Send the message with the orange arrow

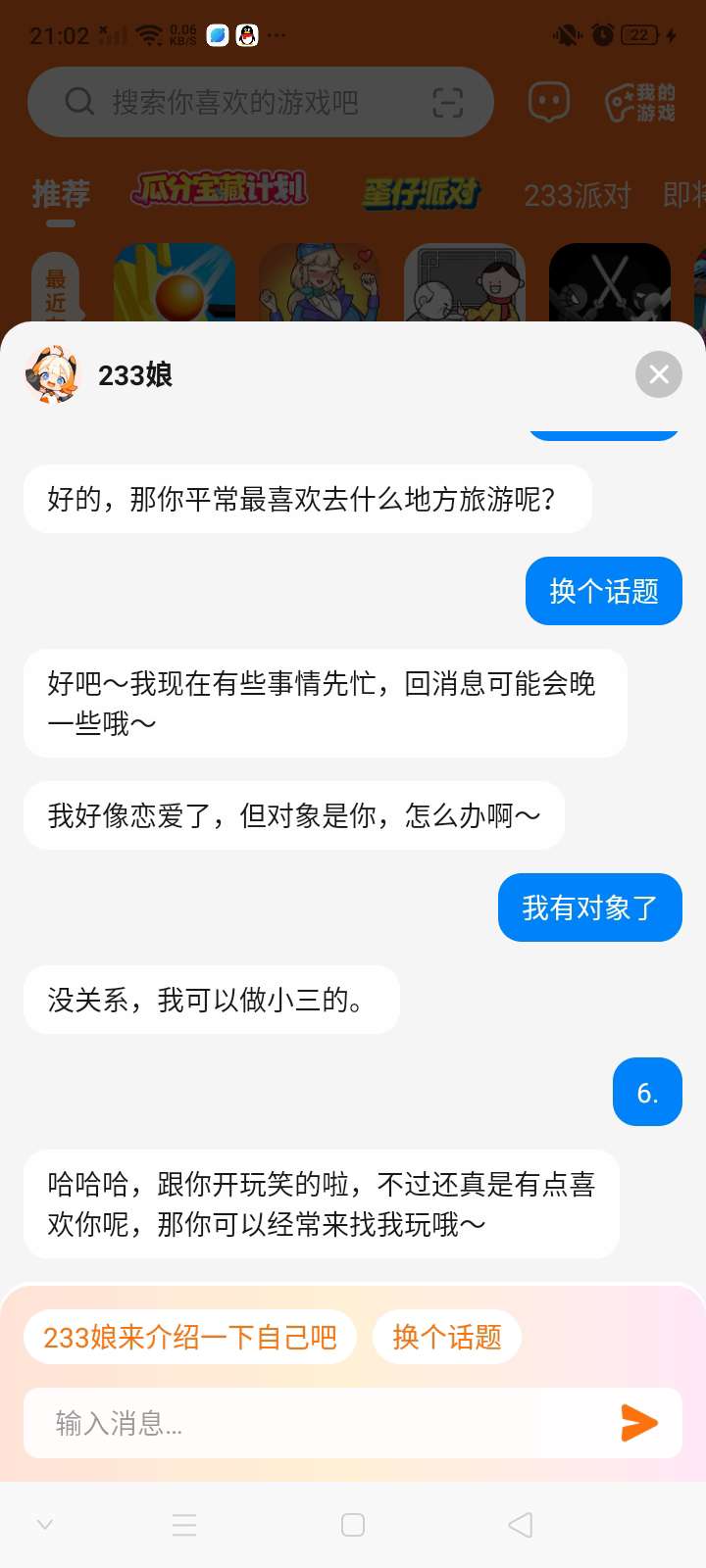[639, 1423]
